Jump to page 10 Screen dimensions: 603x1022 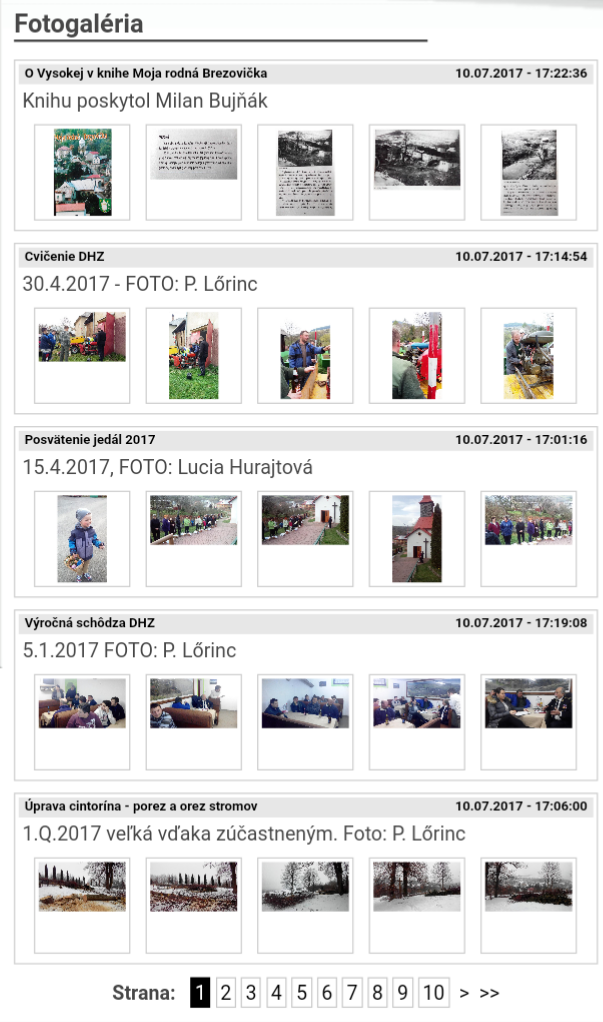[x=433, y=993]
